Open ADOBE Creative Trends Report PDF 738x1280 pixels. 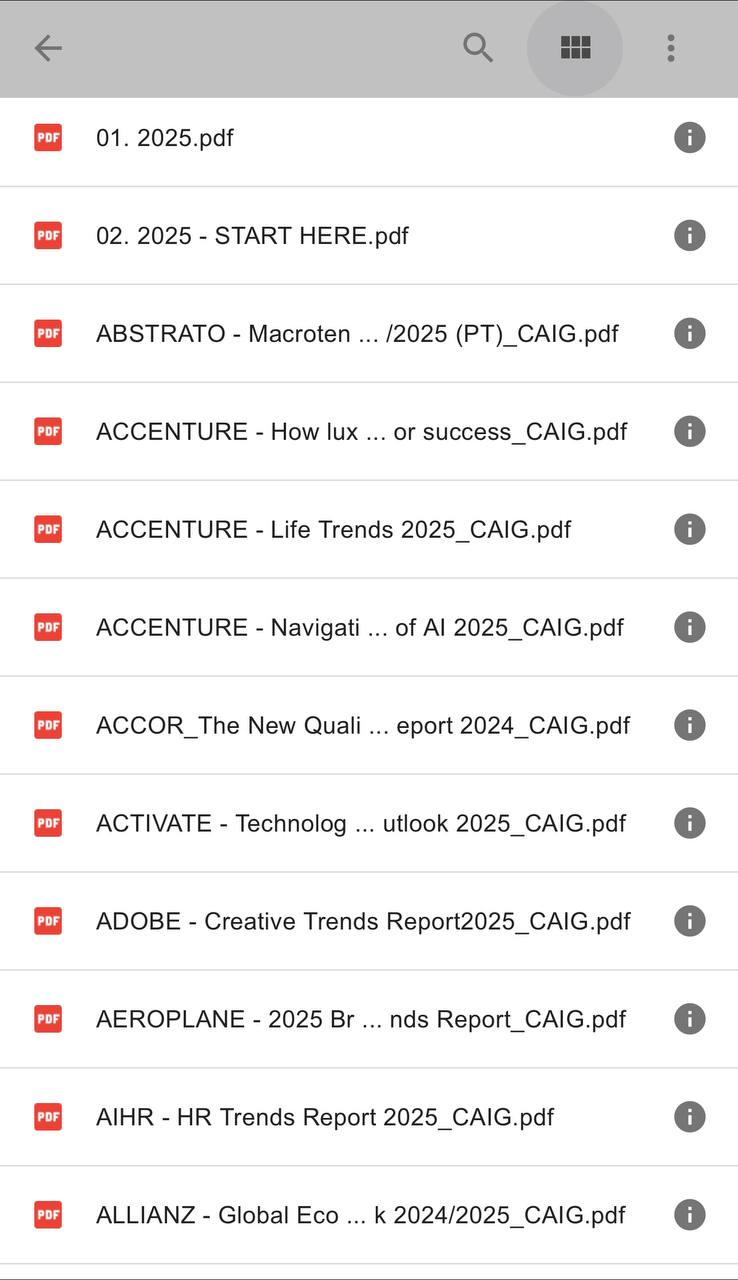362,922
